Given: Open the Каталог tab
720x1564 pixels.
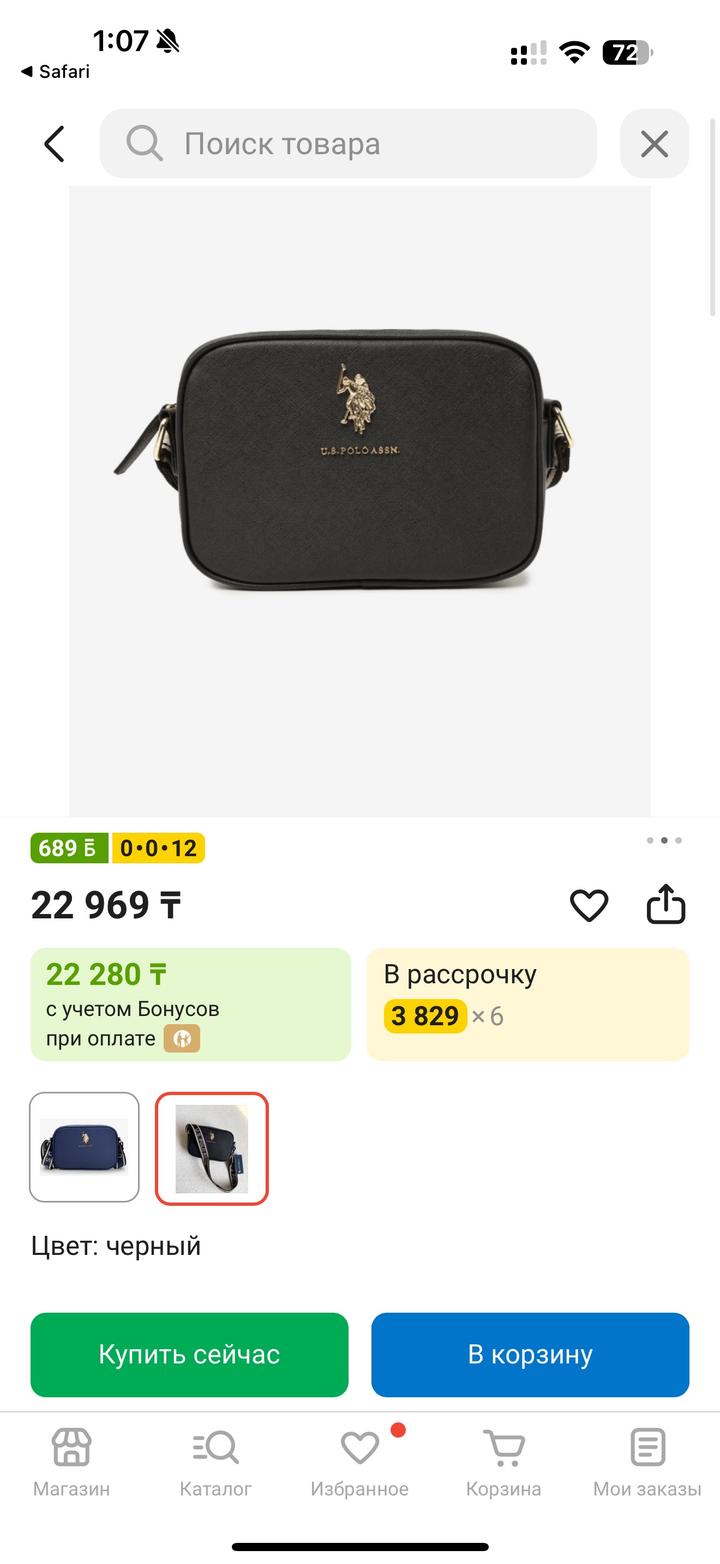Looking at the screenshot, I should coord(216,1462).
